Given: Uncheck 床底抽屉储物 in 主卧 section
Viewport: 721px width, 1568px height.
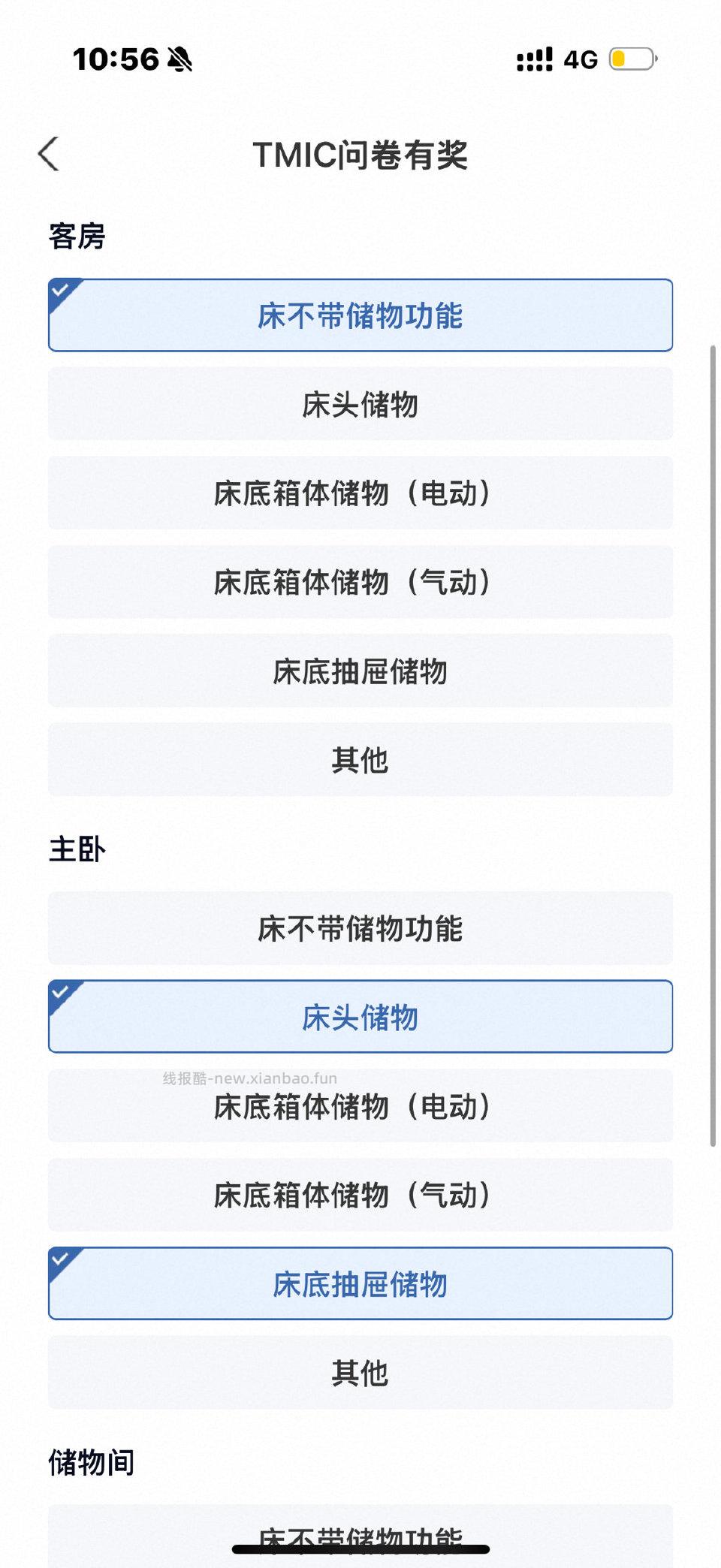Looking at the screenshot, I should click(360, 1283).
